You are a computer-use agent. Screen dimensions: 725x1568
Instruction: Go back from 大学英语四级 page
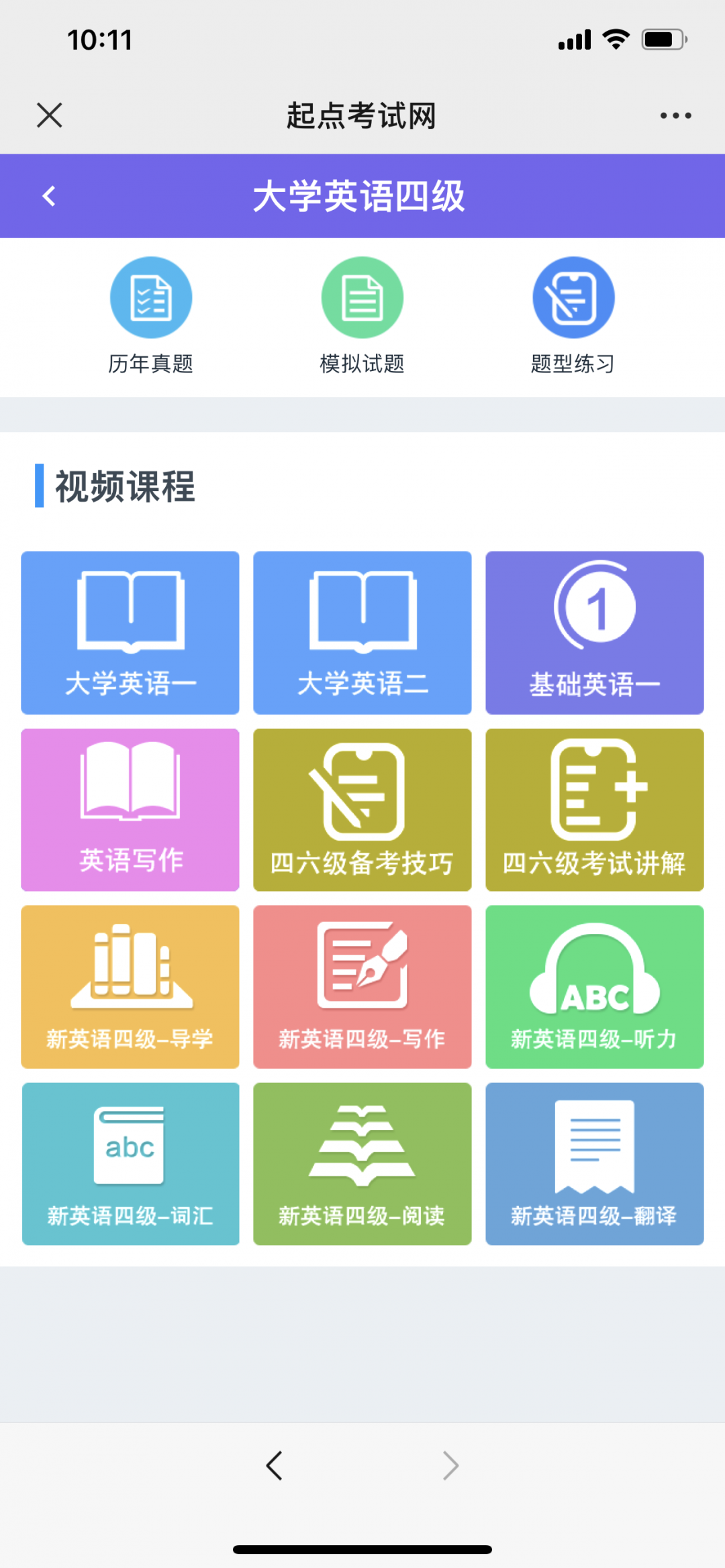coord(49,196)
